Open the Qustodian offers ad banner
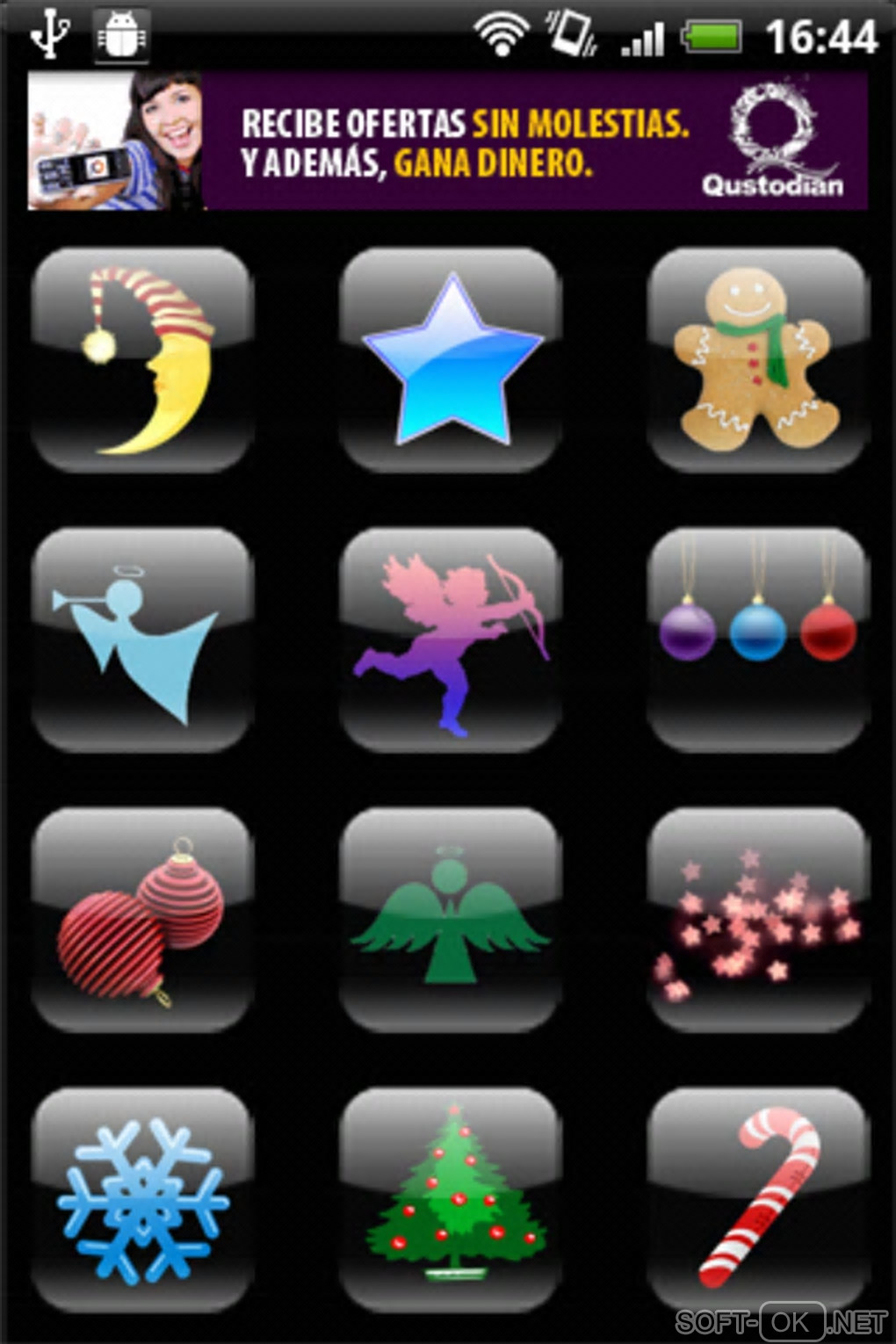Viewport: 896px width, 1344px height. (x=448, y=141)
